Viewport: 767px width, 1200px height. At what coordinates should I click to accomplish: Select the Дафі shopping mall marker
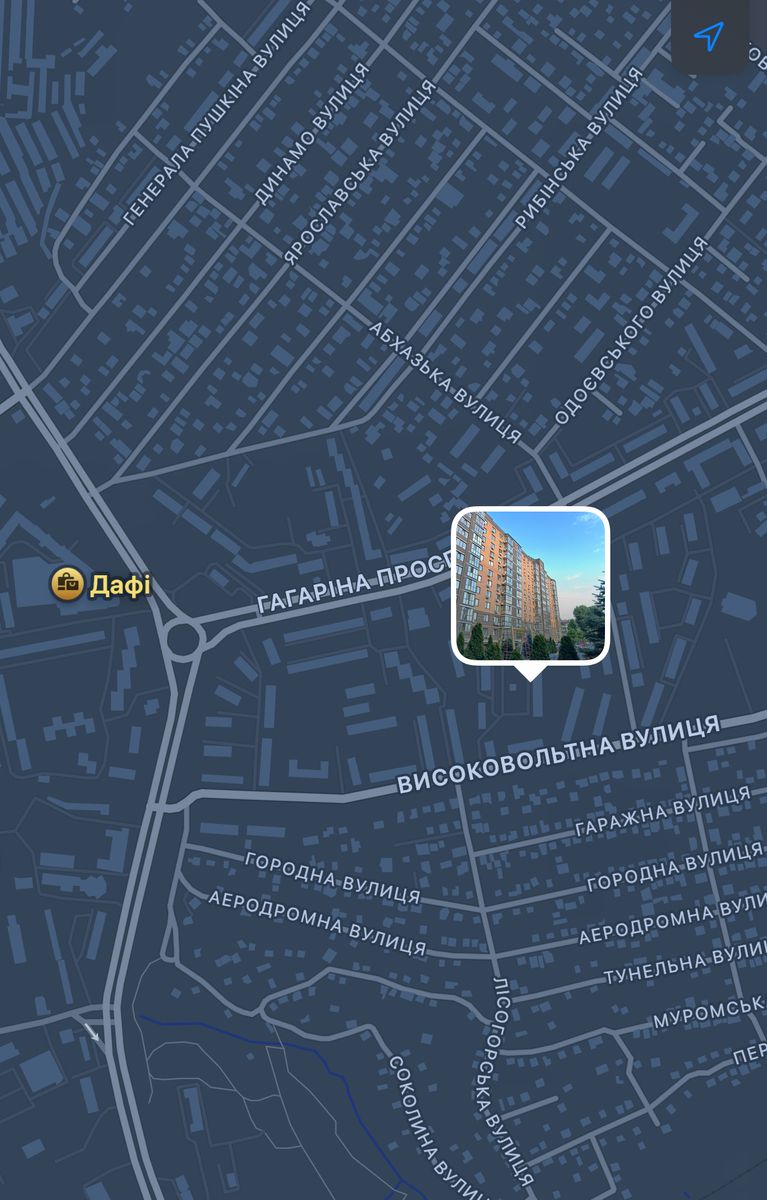pyautogui.click(x=68, y=584)
